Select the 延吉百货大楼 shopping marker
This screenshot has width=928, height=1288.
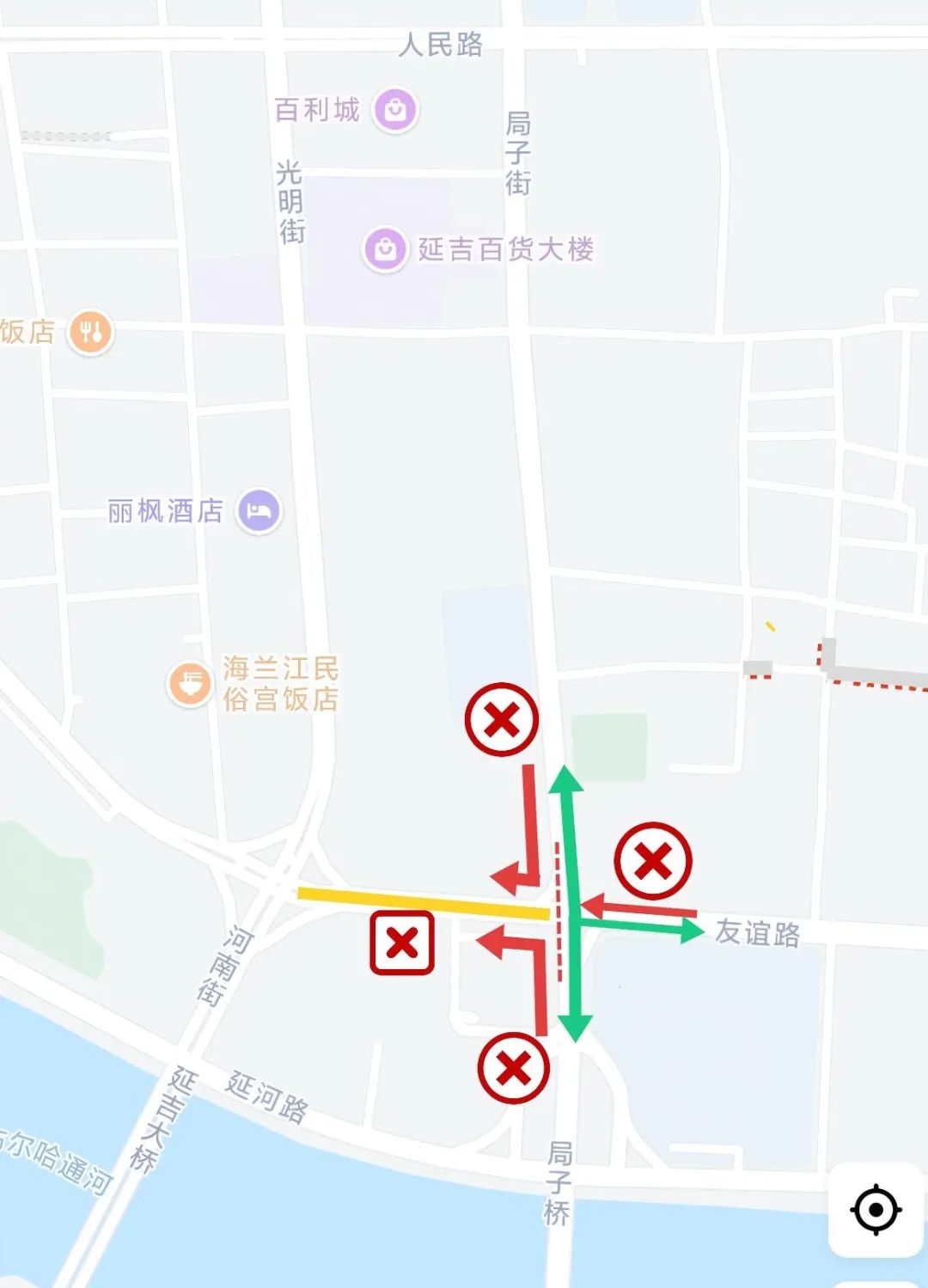click(385, 250)
